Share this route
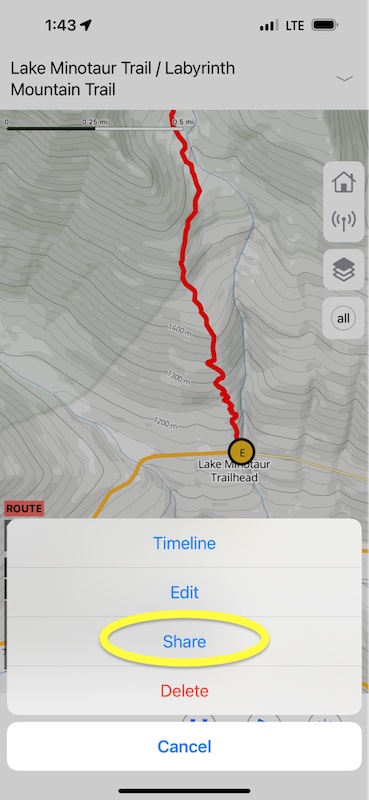 tap(184, 641)
